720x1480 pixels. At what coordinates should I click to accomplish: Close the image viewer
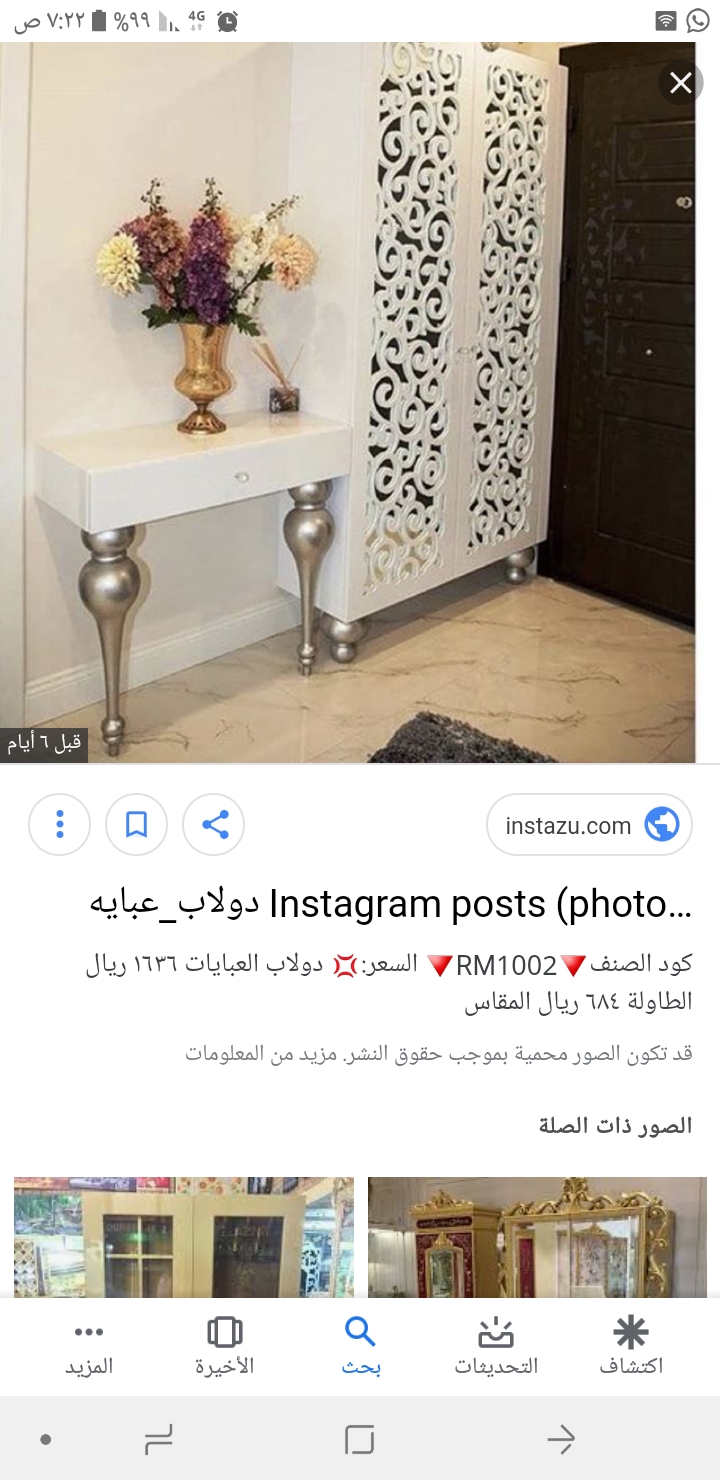(681, 83)
